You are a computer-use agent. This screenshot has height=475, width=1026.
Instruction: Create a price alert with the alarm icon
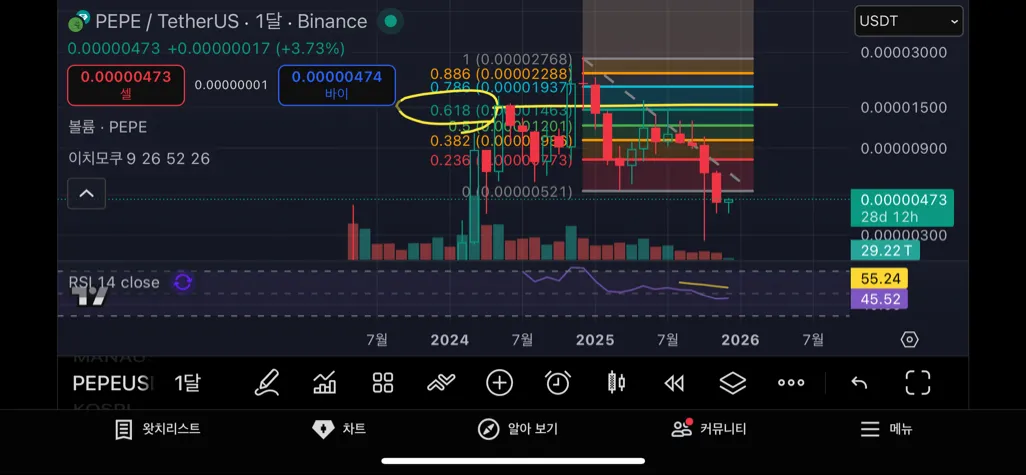[558, 383]
